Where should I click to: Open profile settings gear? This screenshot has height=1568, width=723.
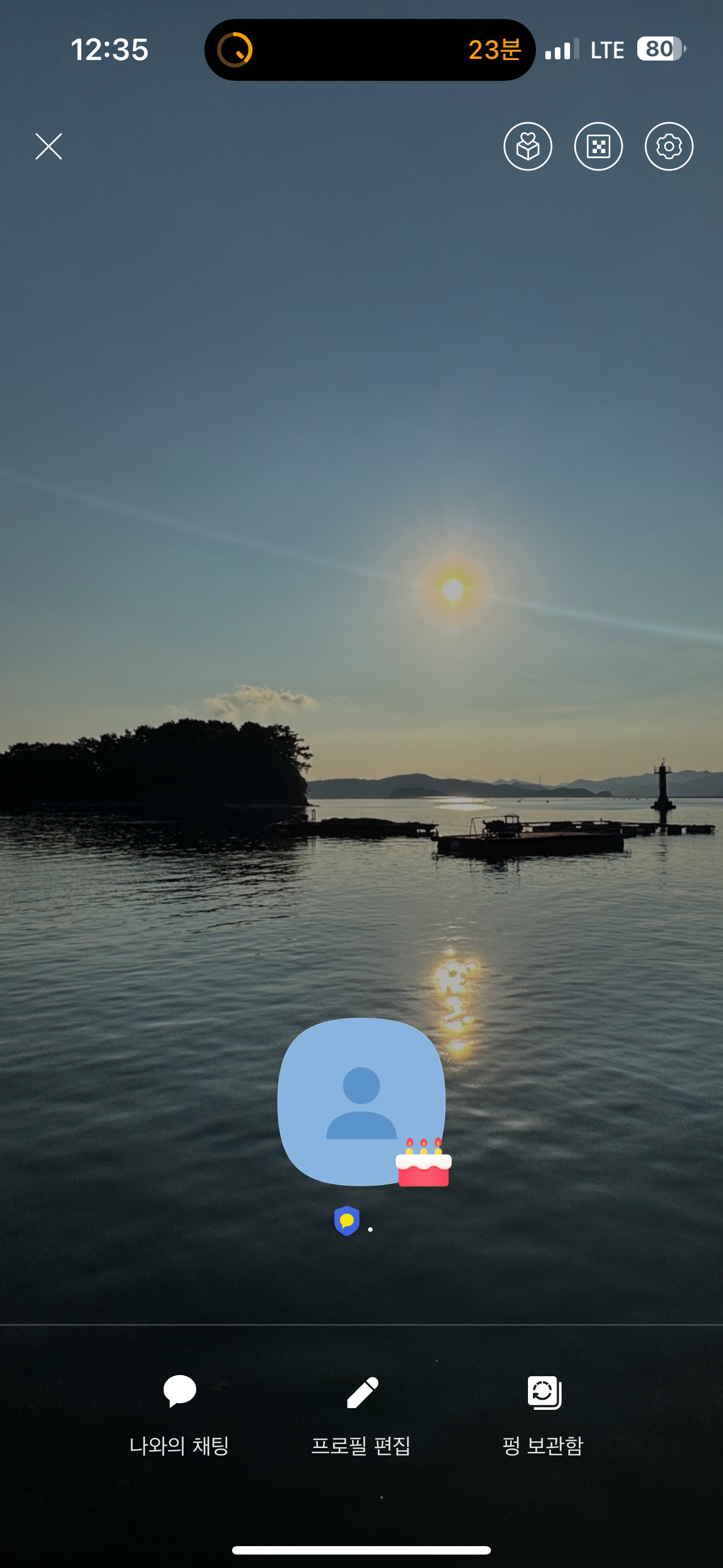(669, 147)
